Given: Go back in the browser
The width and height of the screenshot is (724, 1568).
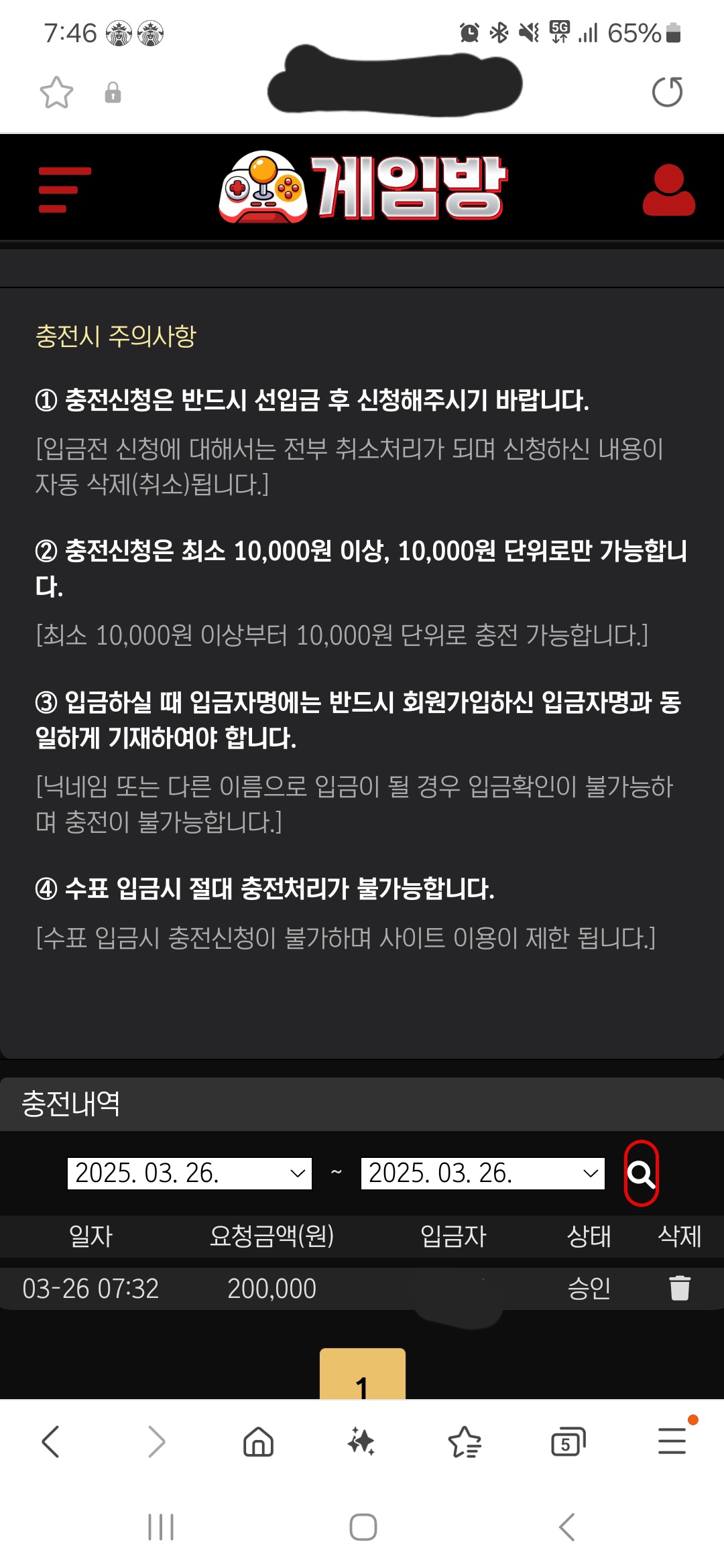Looking at the screenshot, I should tap(51, 1441).
